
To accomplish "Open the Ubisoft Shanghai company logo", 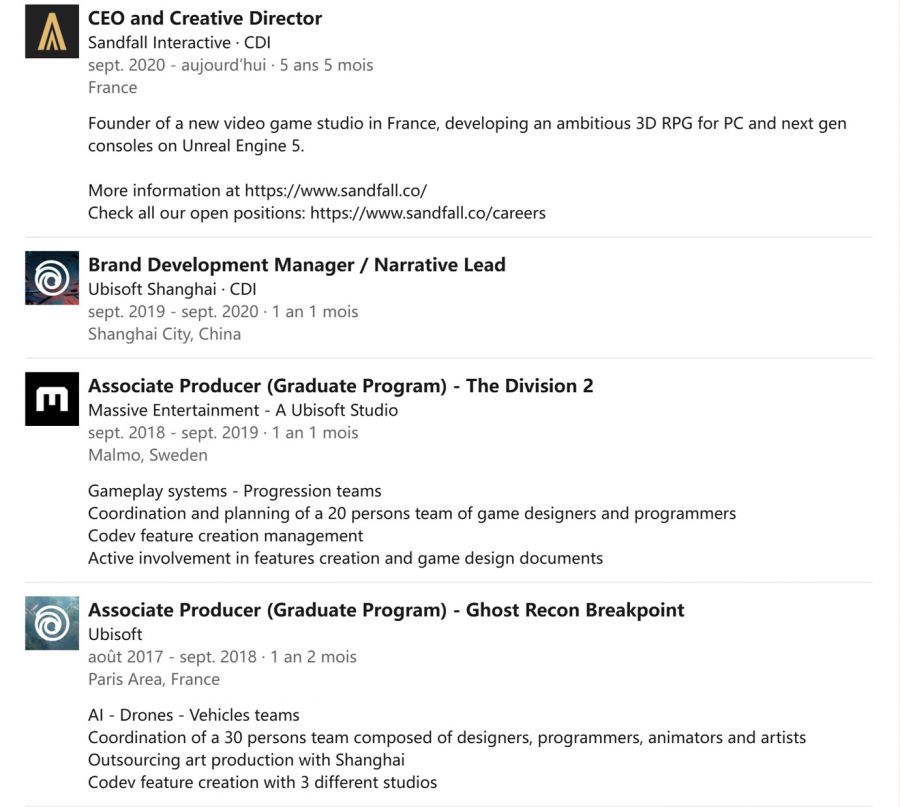I will pos(52,278).
